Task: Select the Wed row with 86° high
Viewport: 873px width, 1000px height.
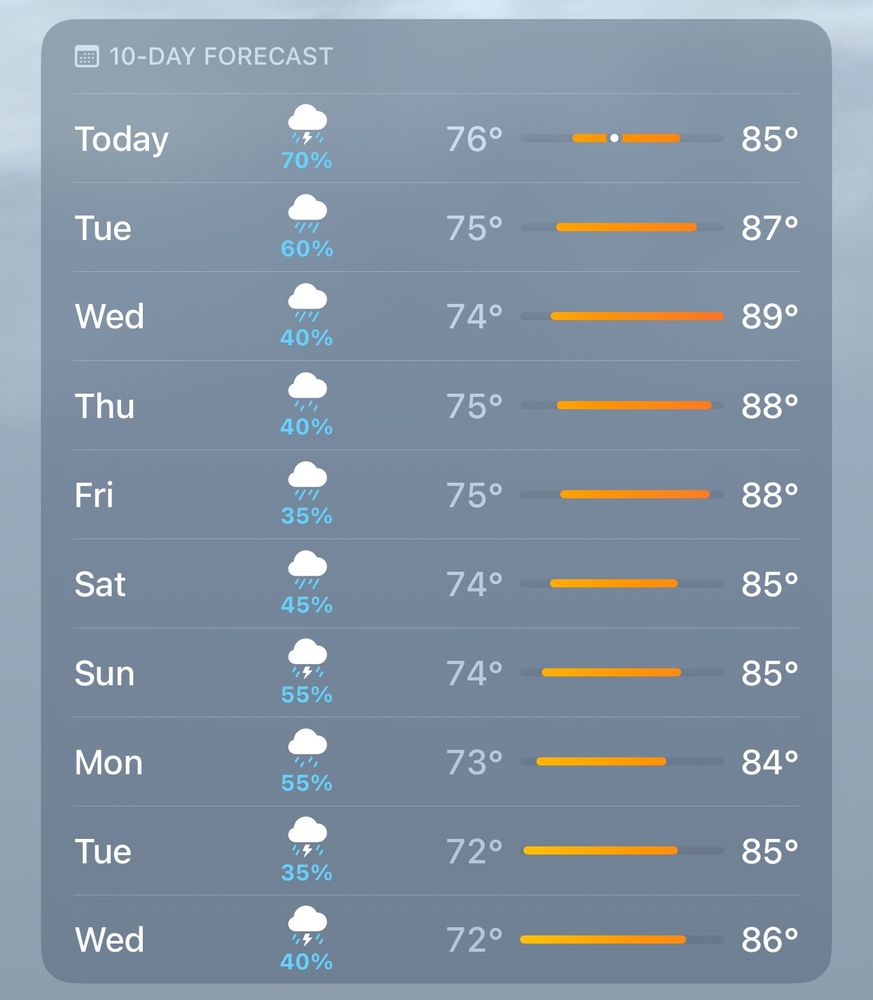Action: (x=437, y=939)
